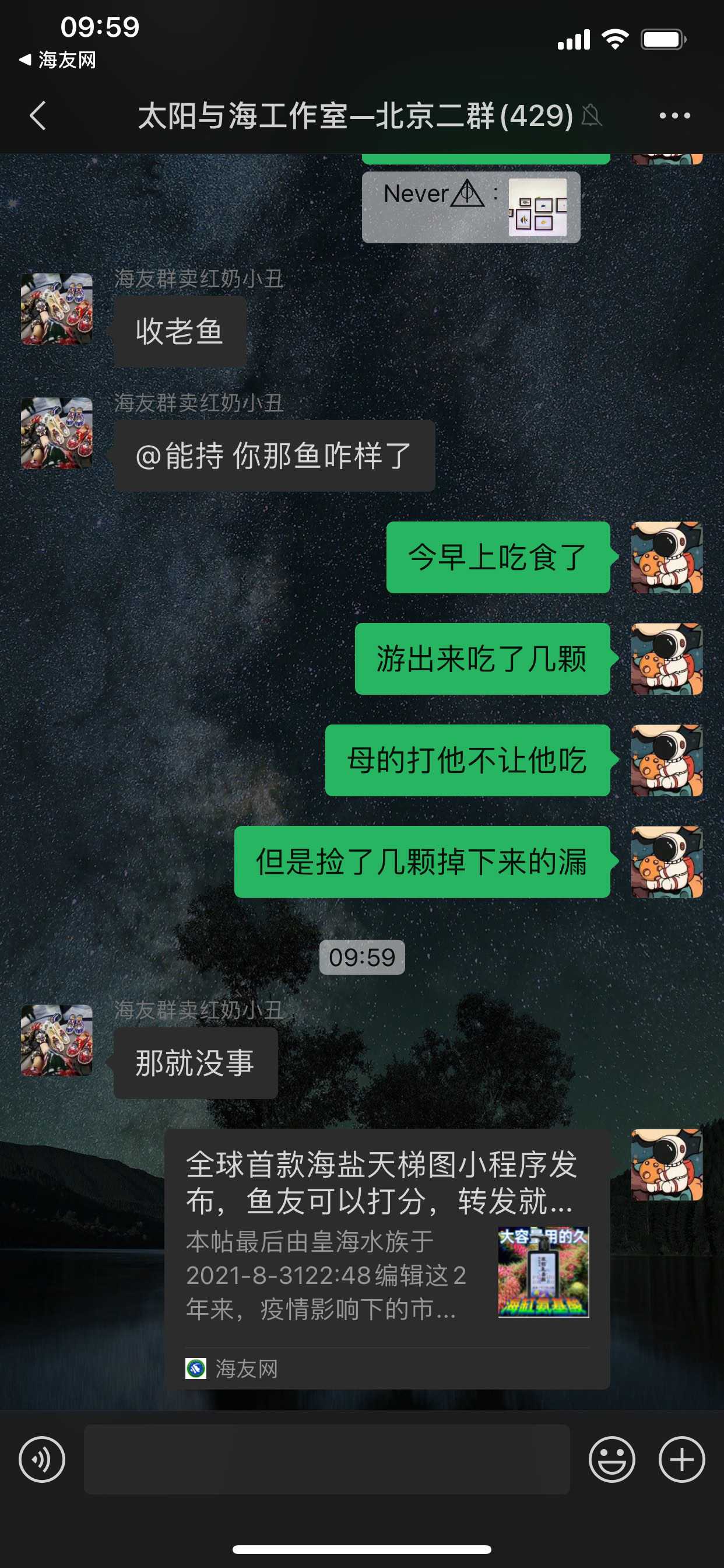The height and width of the screenshot is (1568, 724).
Task: Open the group chat overflow menu
Action: click(x=674, y=116)
